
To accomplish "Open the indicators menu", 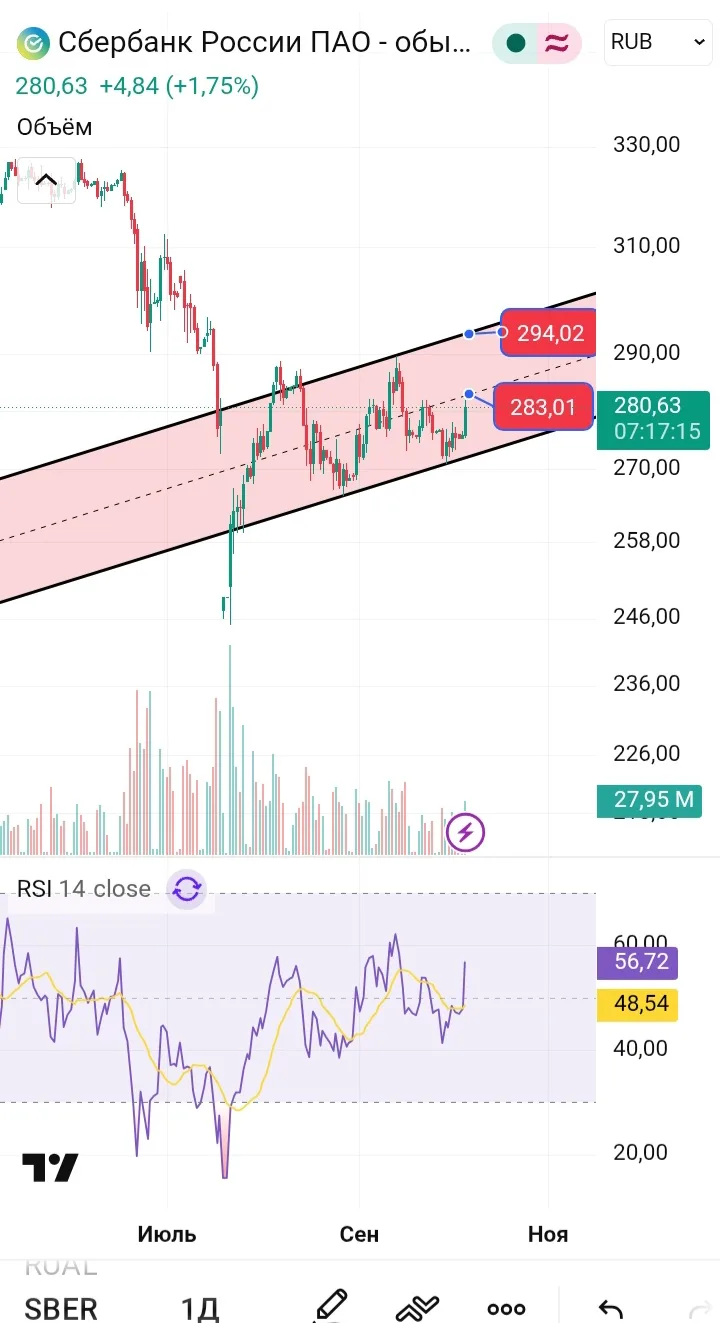I will [418, 1307].
